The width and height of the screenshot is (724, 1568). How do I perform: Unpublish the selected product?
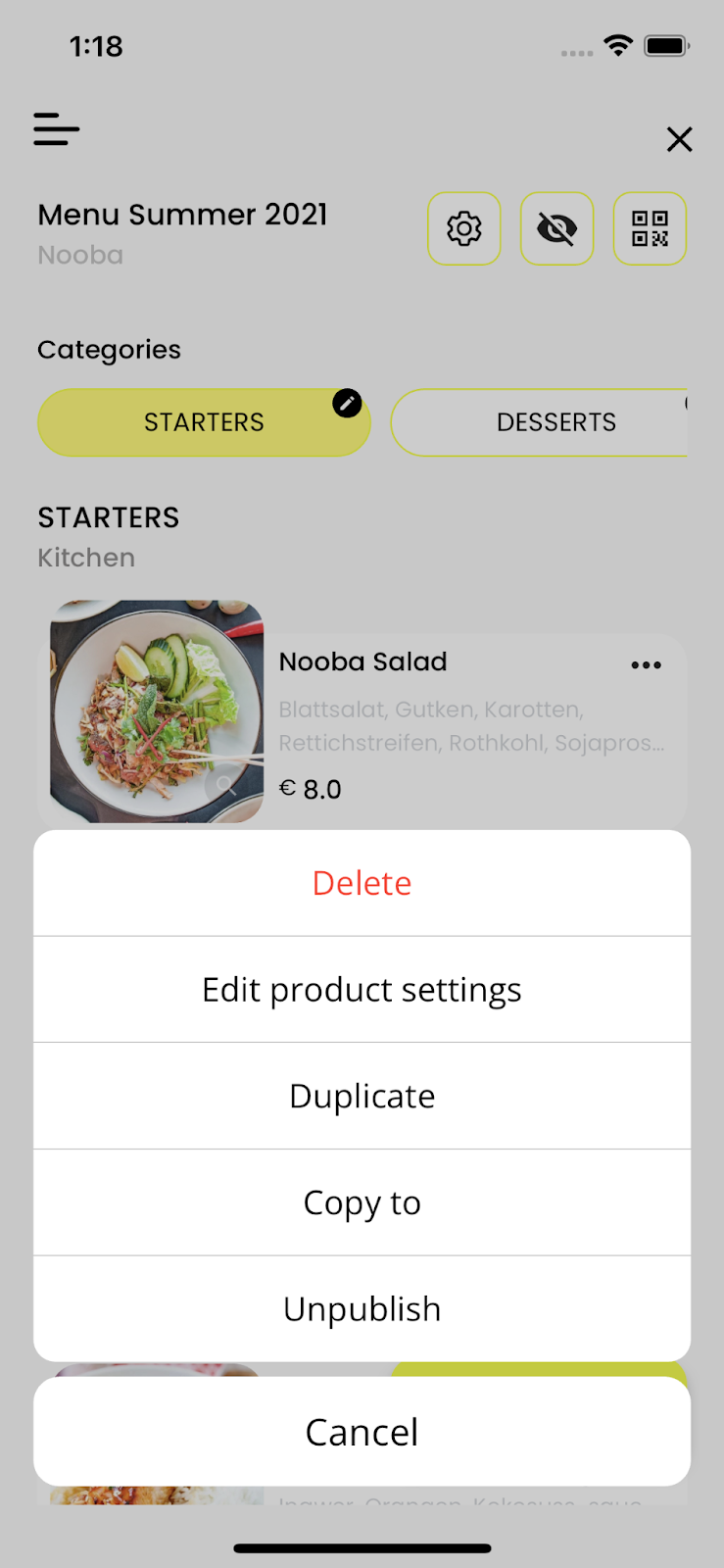[362, 1309]
